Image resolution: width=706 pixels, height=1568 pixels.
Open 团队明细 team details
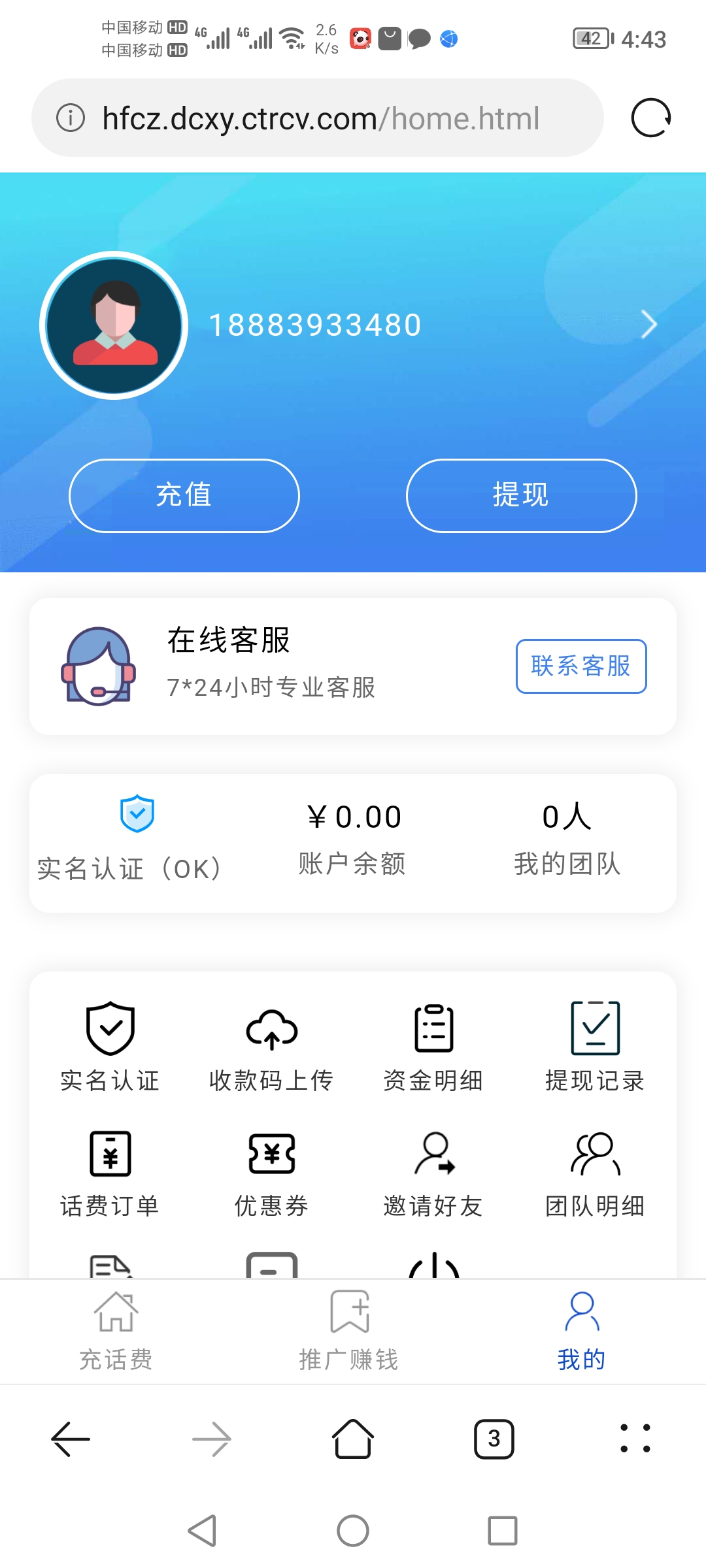(x=595, y=1173)
